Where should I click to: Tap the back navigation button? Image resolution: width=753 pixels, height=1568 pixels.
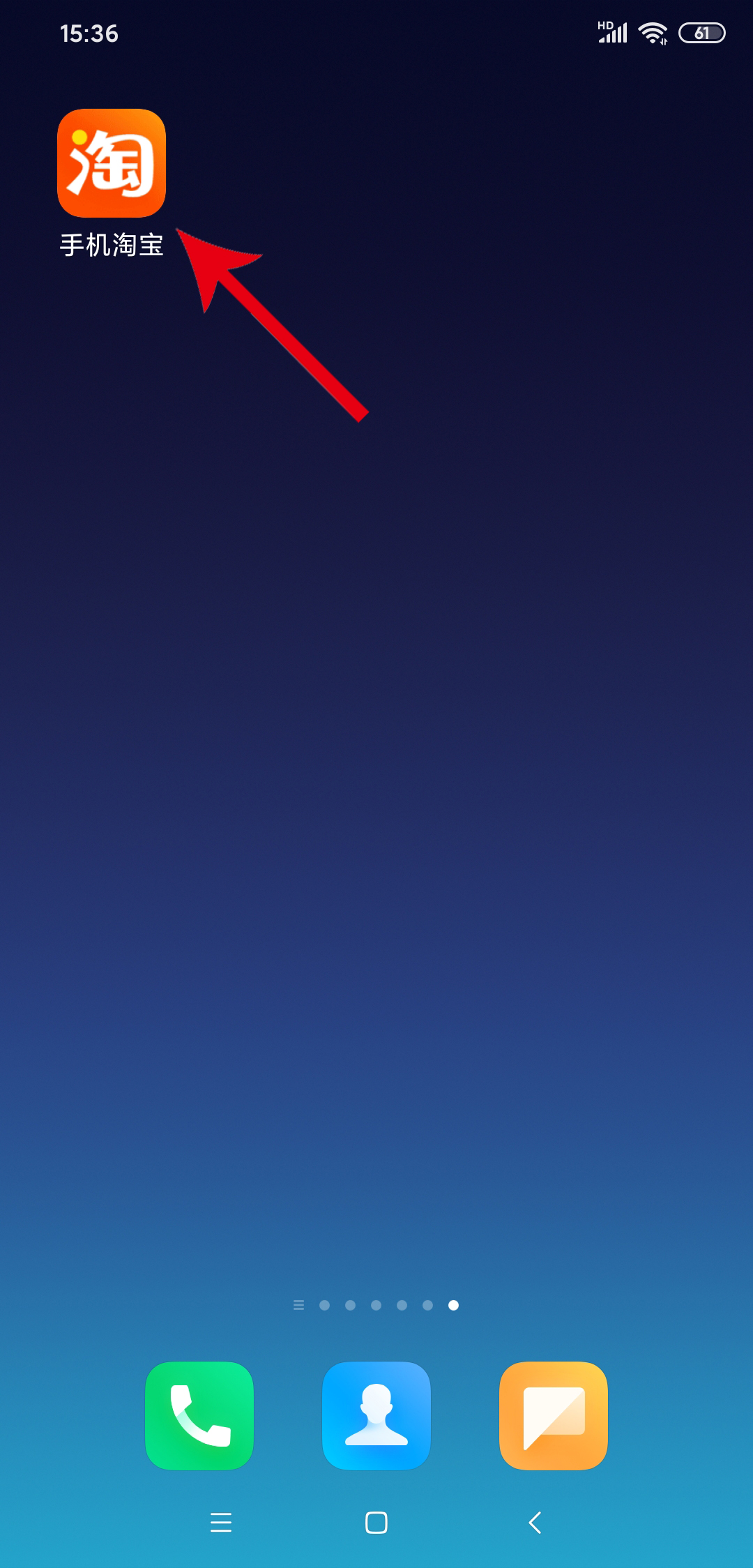[535, 1522]
